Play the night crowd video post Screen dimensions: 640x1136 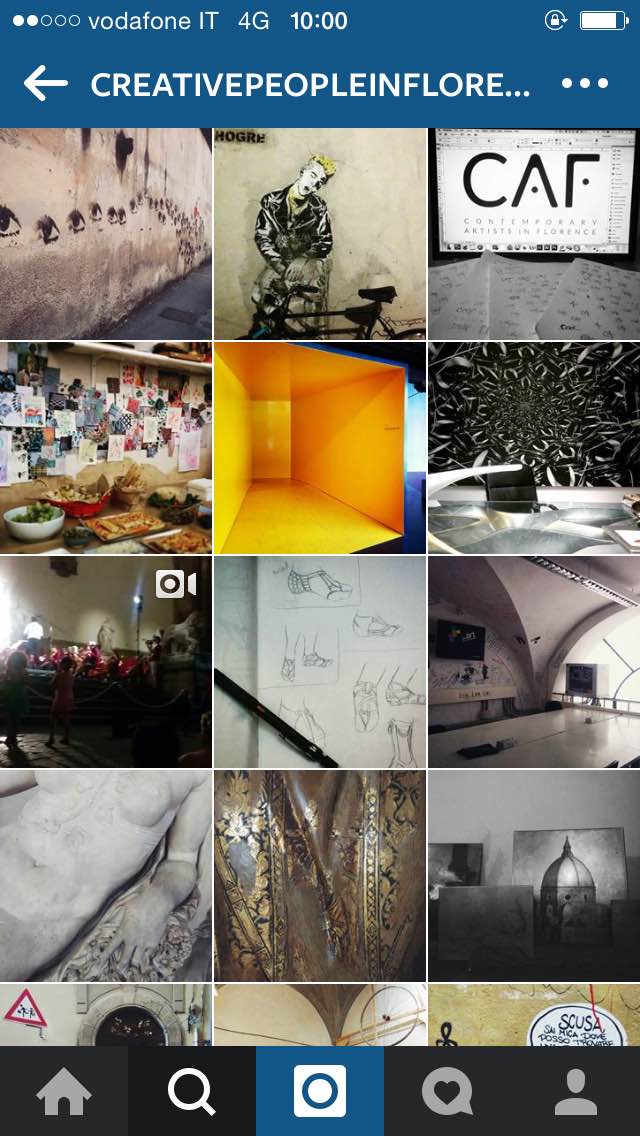[105, 661]
